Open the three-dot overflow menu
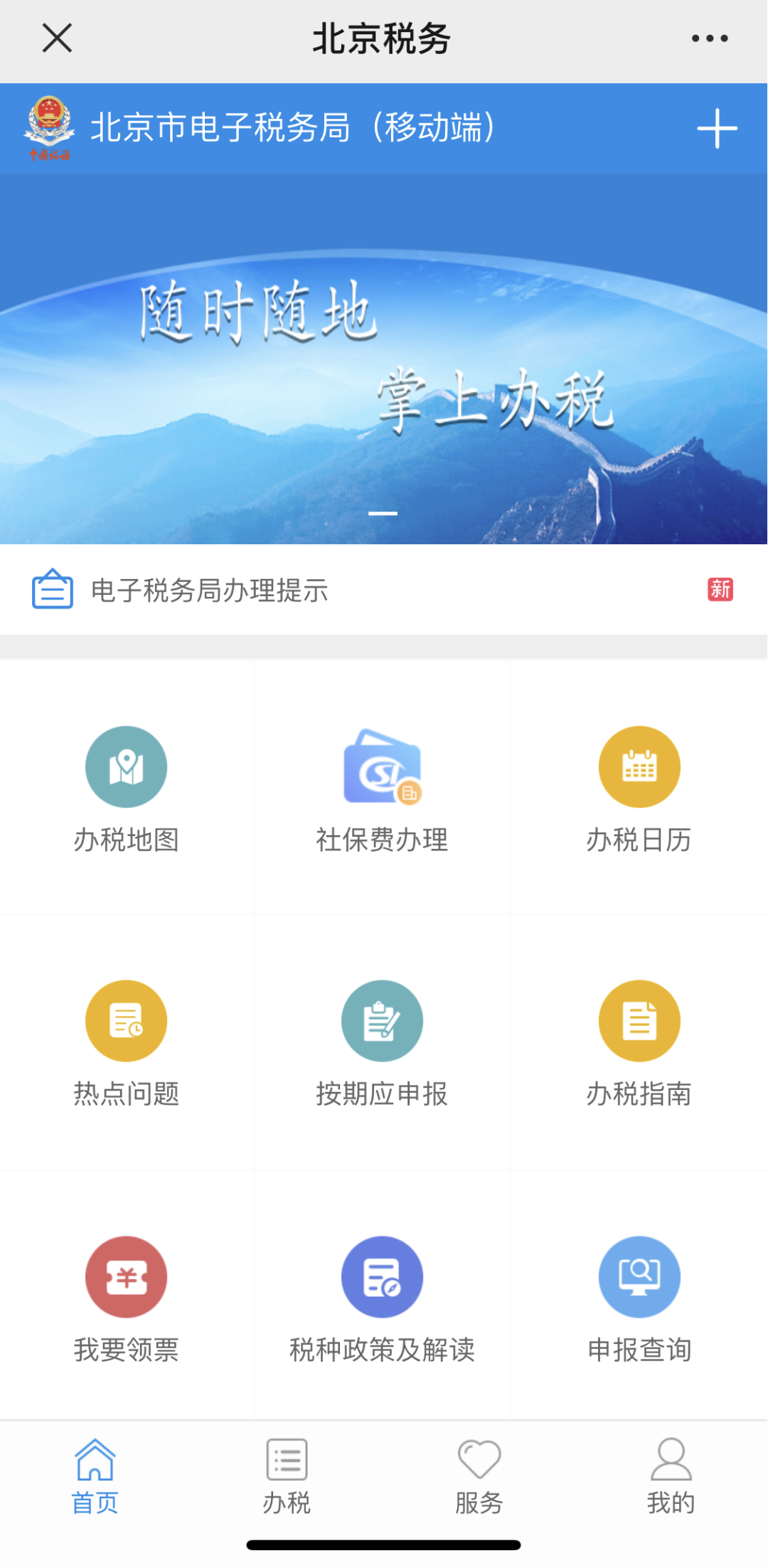 pyautogui.click(x=710, y=38)
